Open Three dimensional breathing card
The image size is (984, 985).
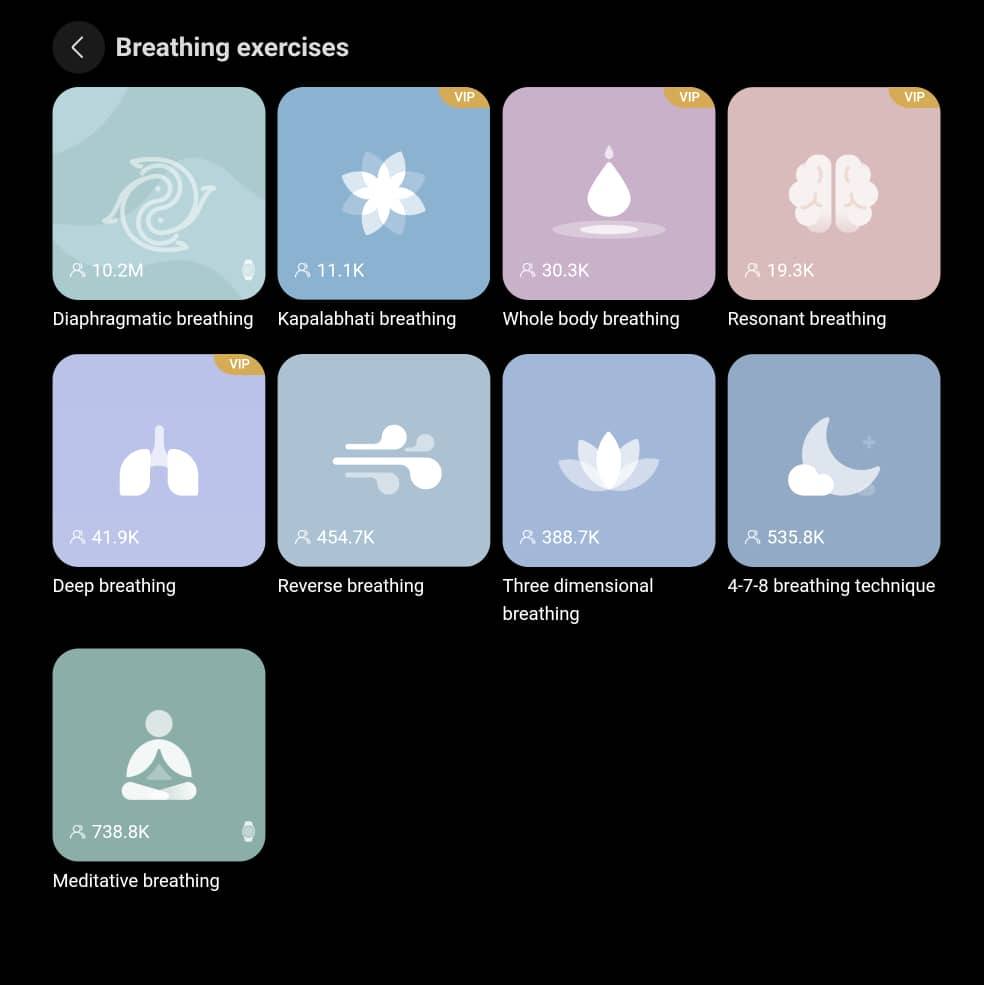[608, 460]
